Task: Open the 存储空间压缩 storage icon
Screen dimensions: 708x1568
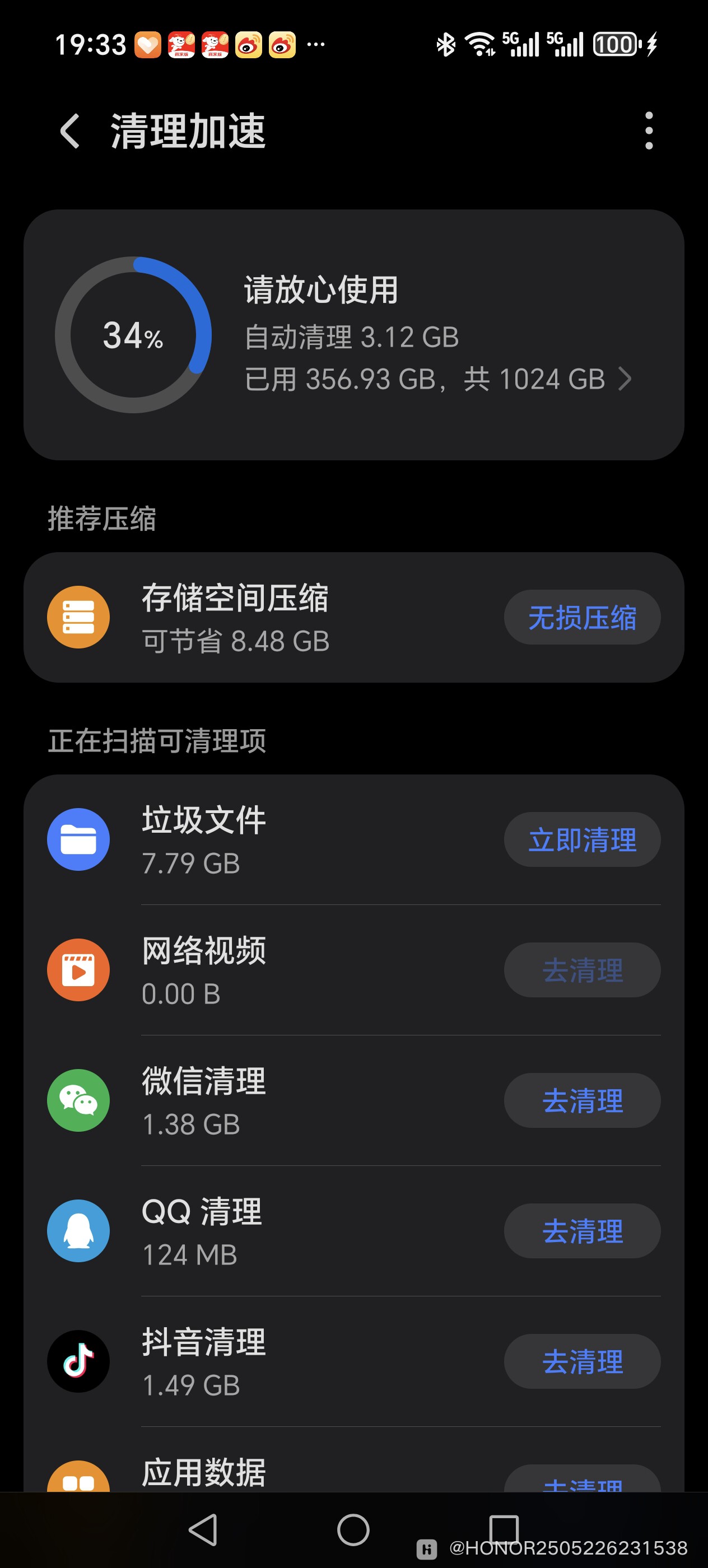Action: pos(78,617)
